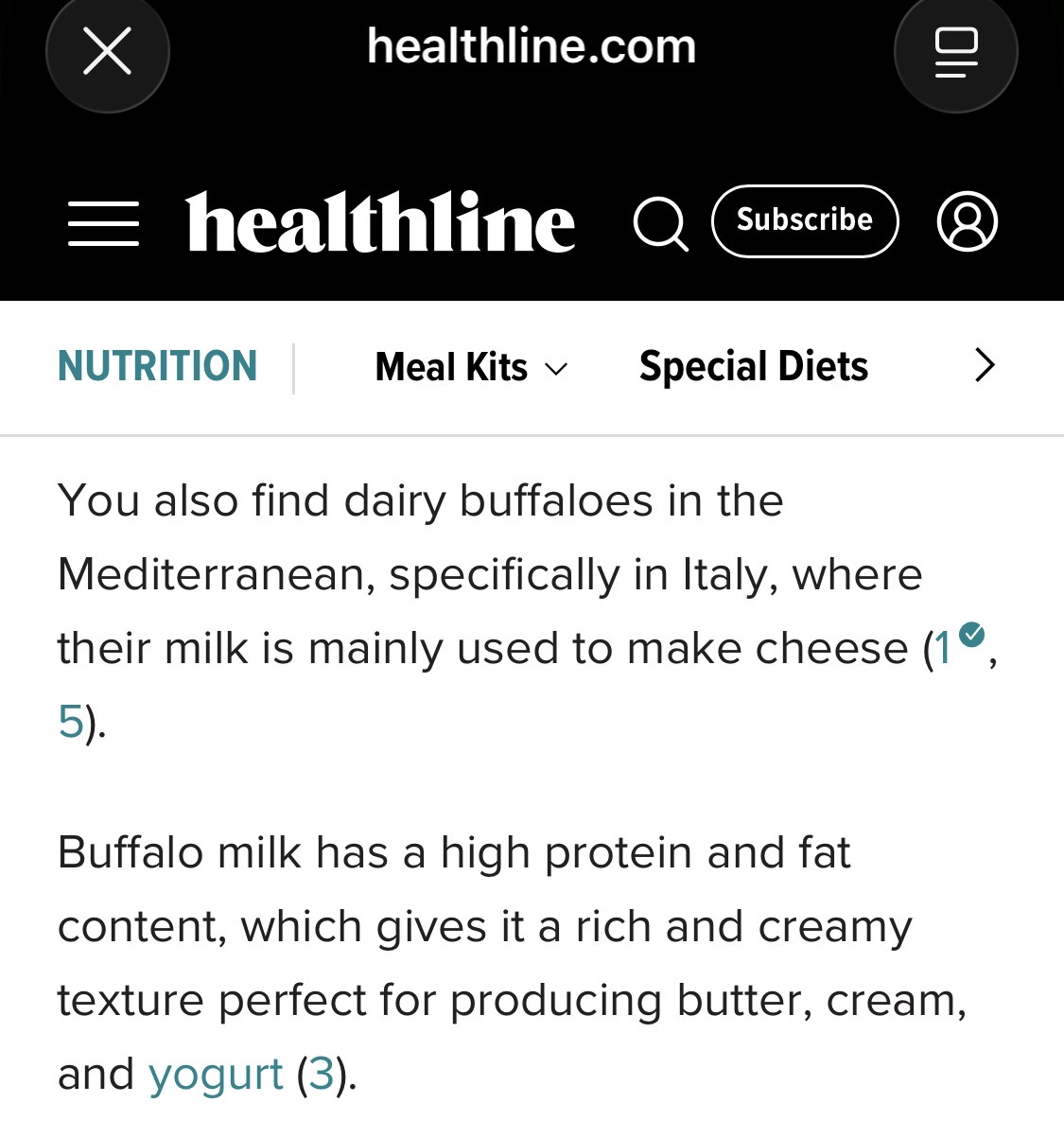The width and height of the screenshot is (1064, 1138).
Task: Close the in-app browser
Action: 107,51
